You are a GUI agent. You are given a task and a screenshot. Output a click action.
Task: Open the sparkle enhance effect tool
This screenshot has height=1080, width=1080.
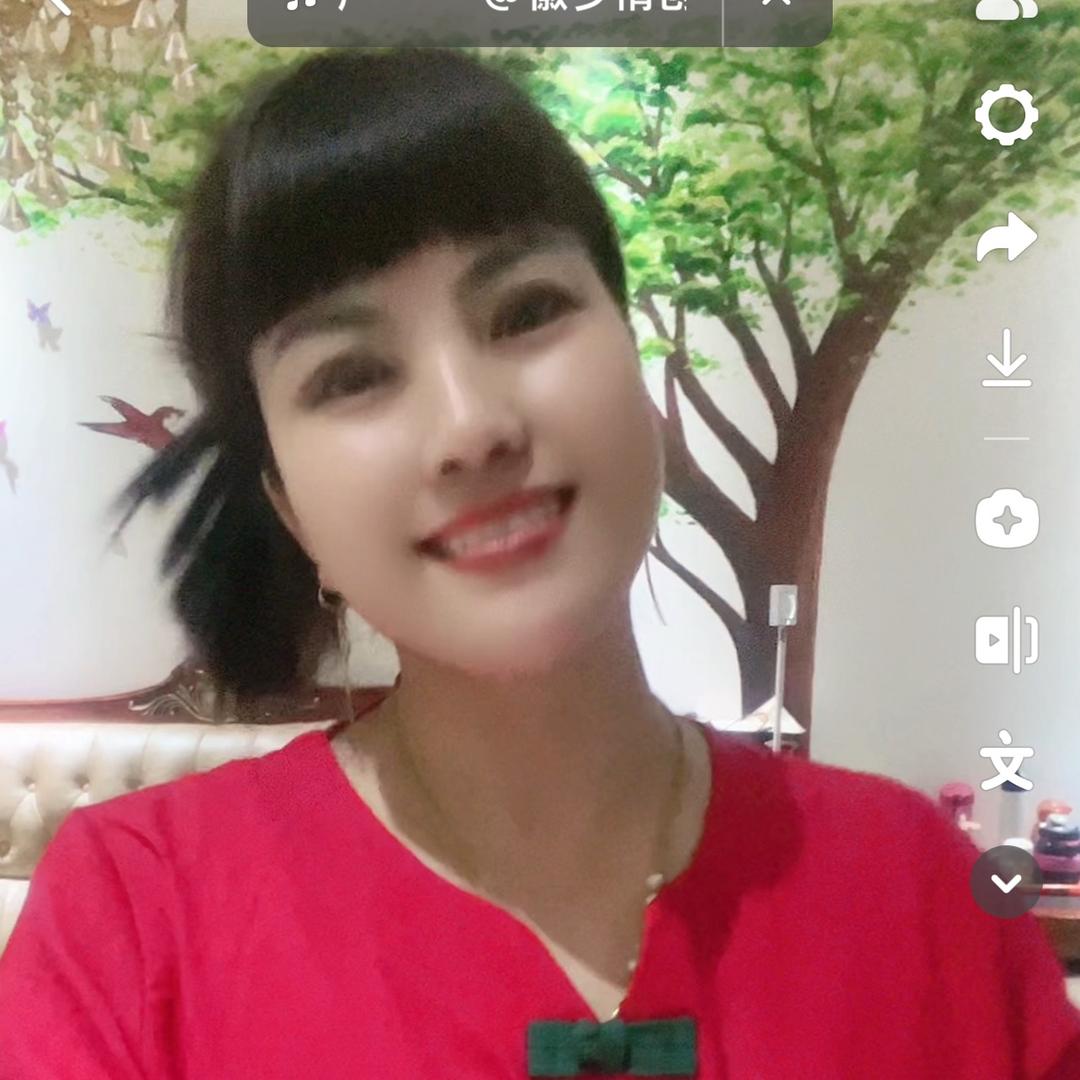(x=1006, y=520)
